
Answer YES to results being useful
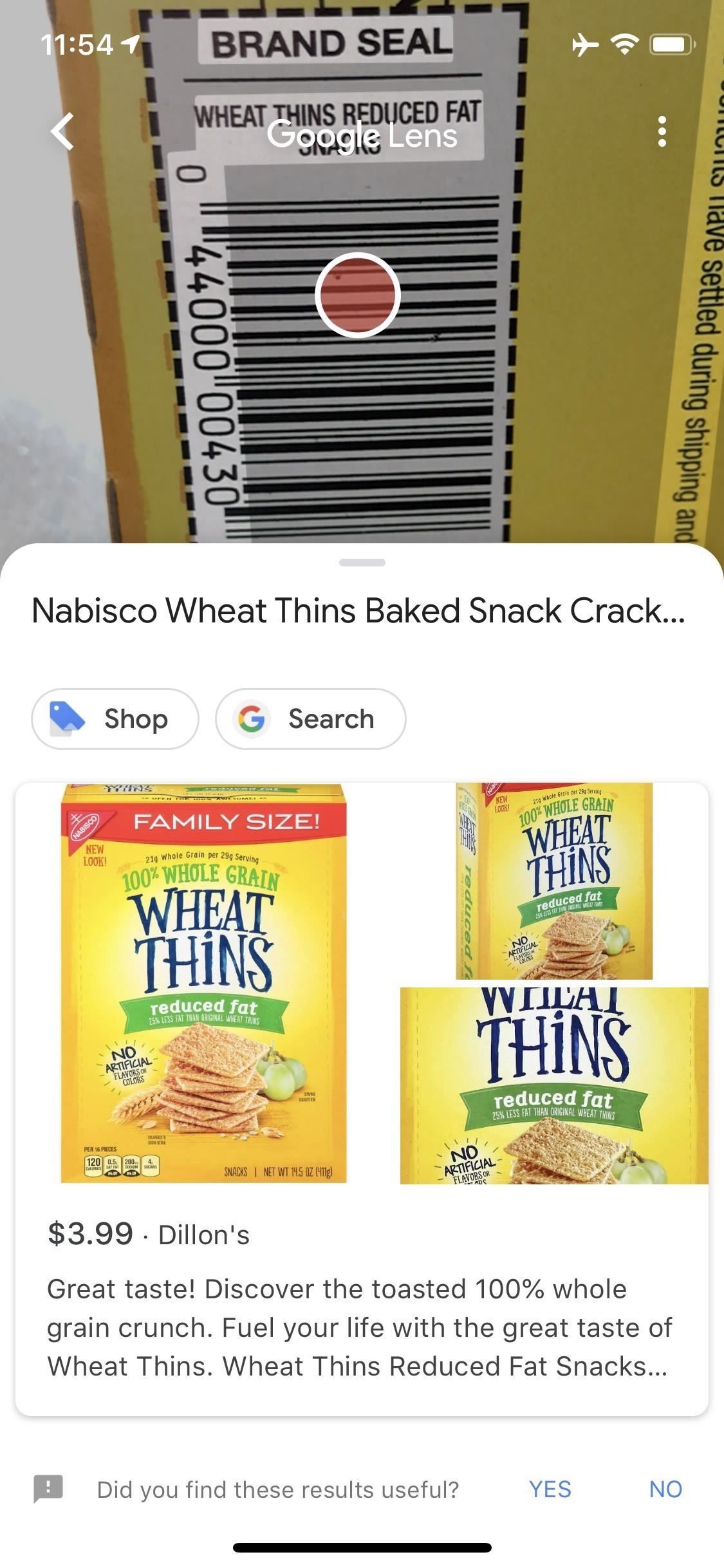tap(550, 1488)
